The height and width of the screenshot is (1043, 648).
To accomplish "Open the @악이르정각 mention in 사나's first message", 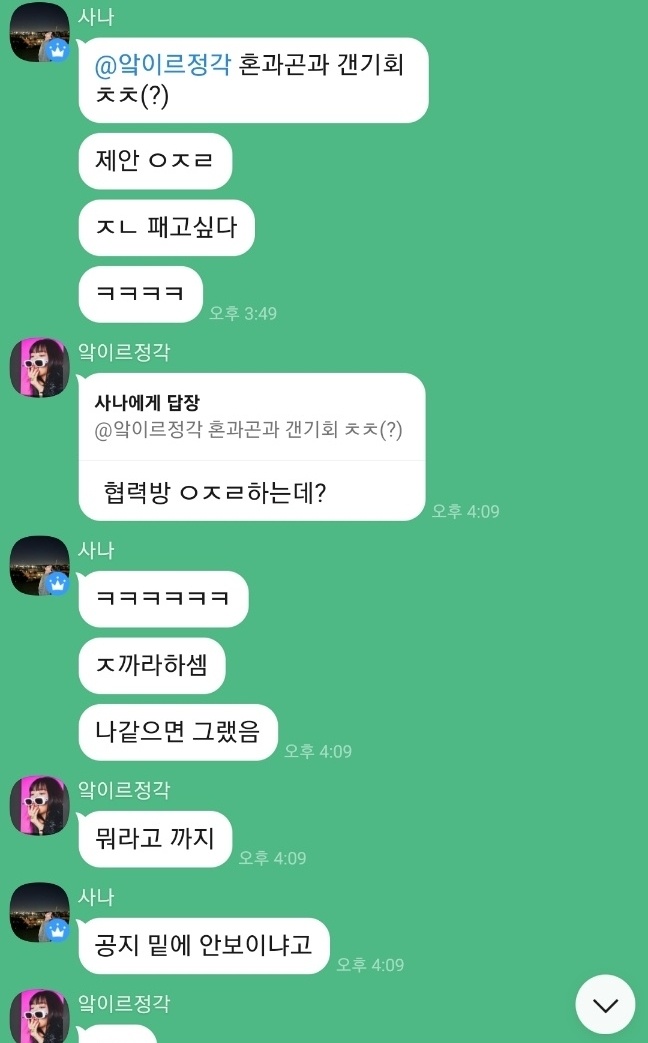I will [162, 65].
